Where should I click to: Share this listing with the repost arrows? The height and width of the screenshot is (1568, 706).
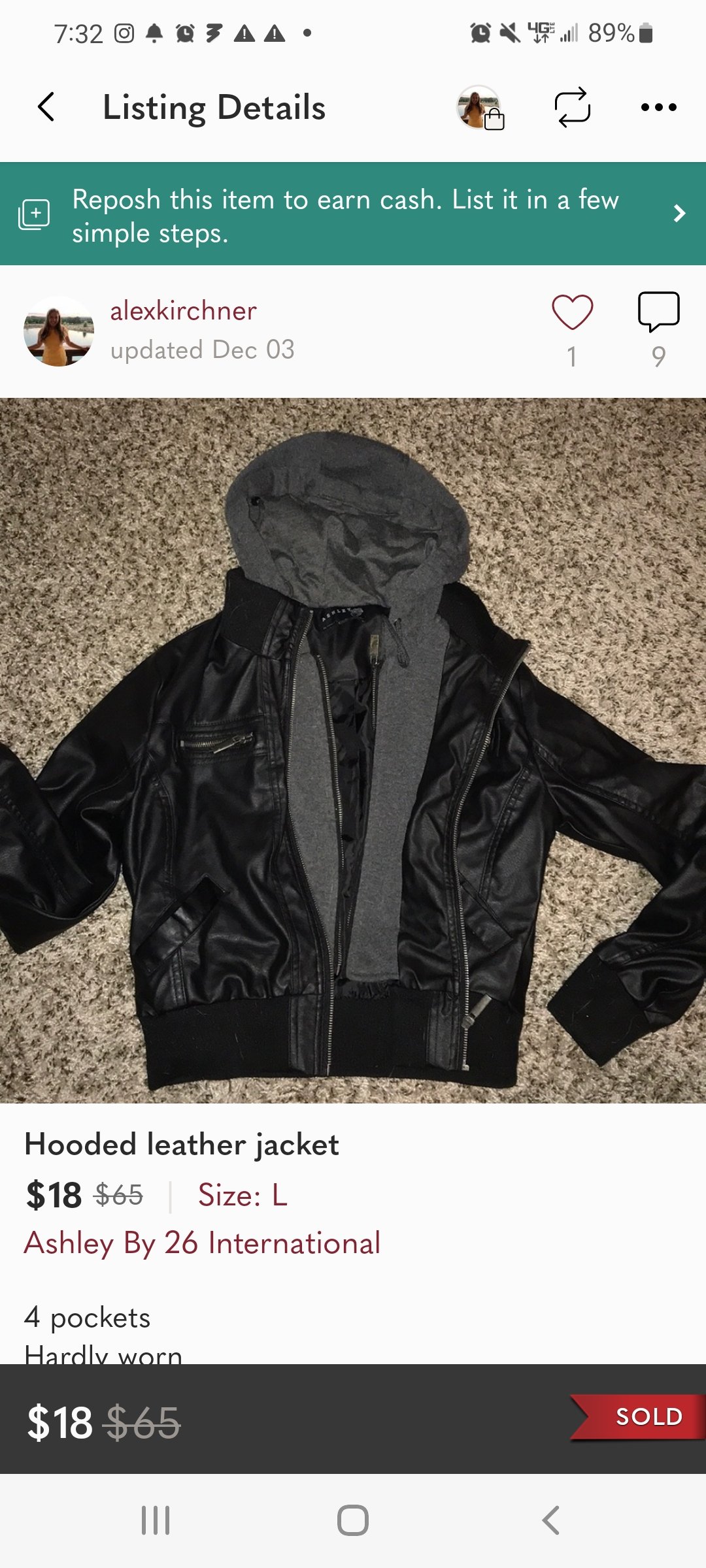click(x=573, y=107)
